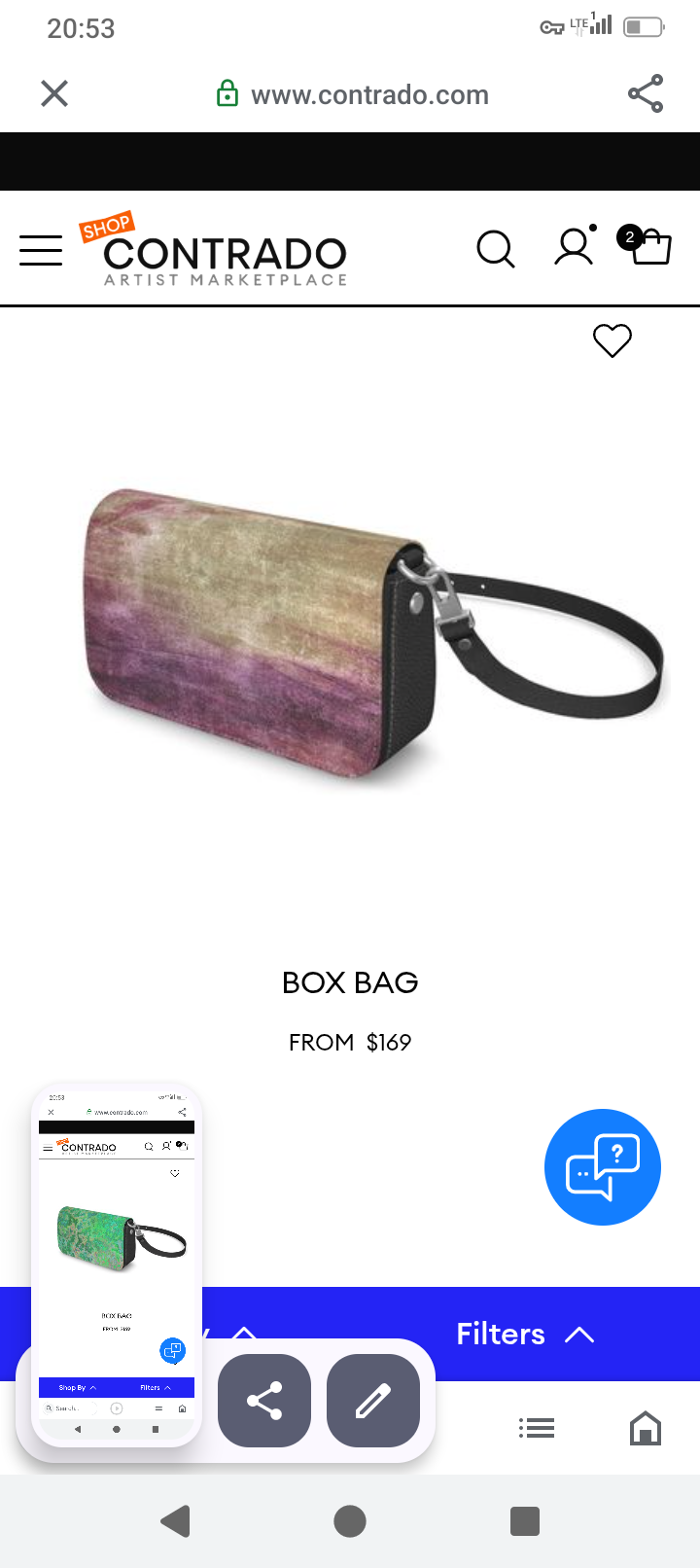This screenshot has height=1568, width=700.
Task: Share the captured screenshot
Action: coord(264,1401)
